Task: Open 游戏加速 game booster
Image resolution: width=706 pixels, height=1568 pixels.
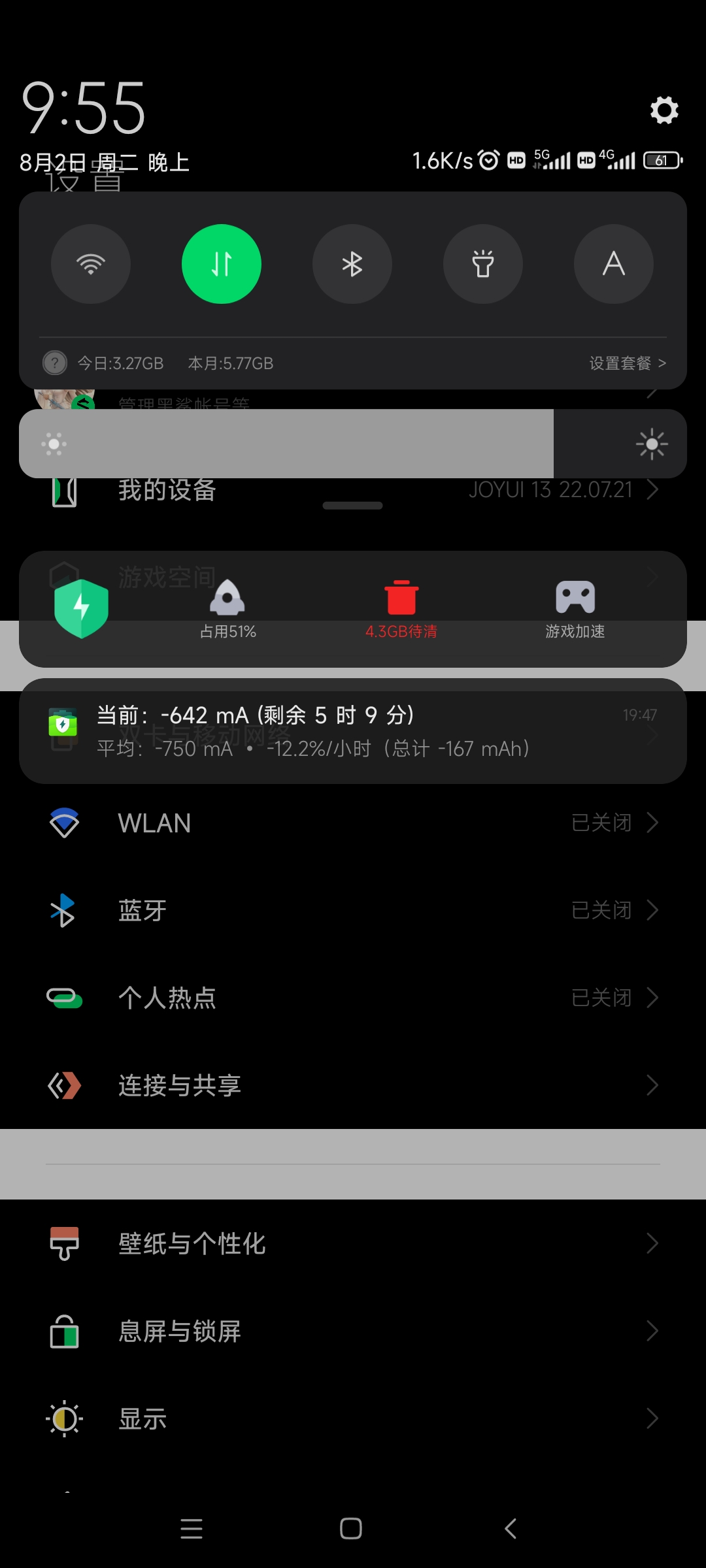Action: click(575, 608)
